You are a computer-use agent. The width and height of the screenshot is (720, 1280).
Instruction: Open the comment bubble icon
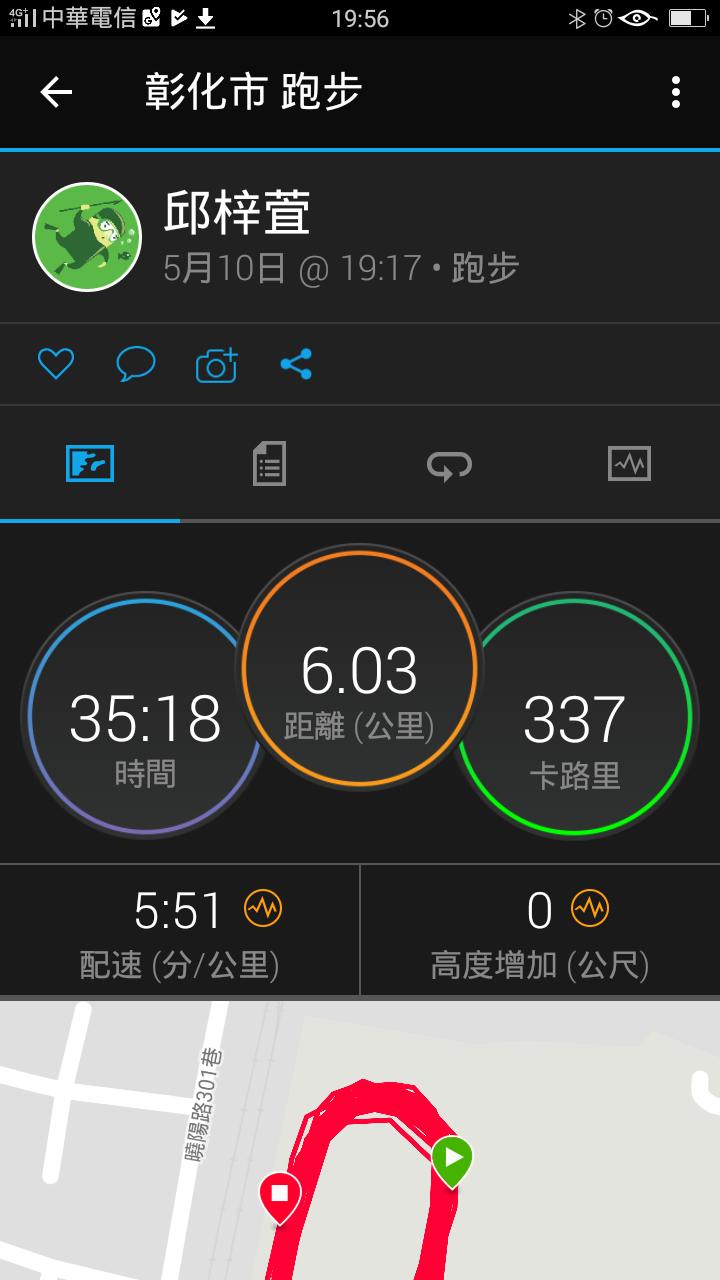(x=135, y=364)
